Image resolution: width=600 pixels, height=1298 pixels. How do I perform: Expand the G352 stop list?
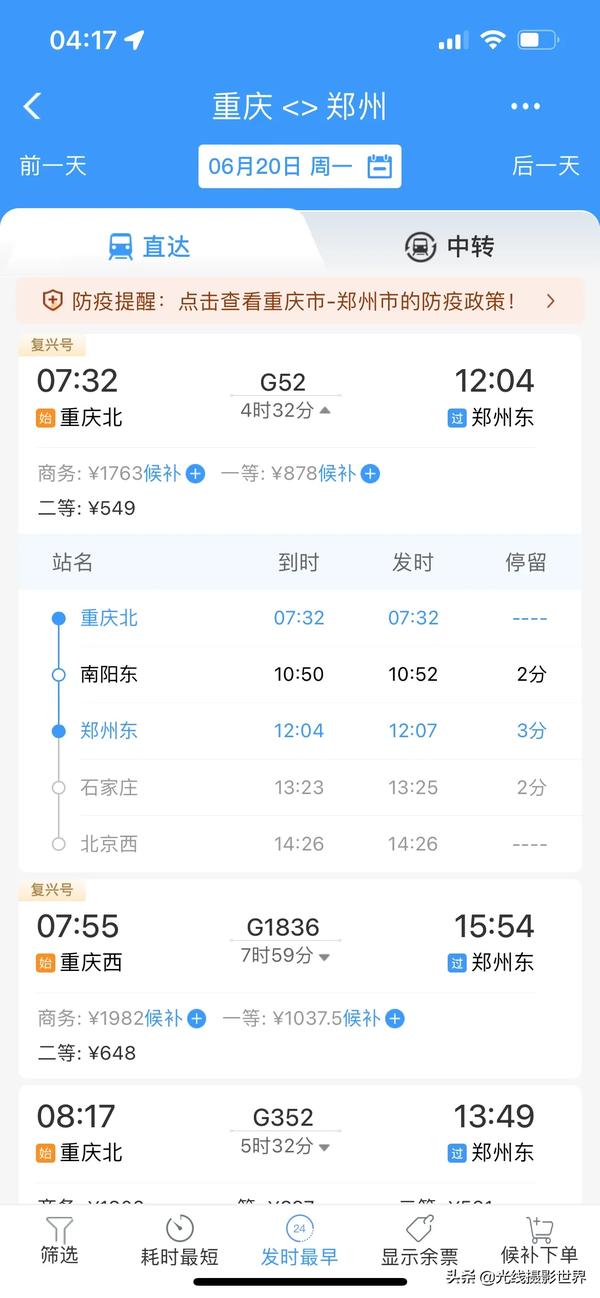click(x=285, y=1145)
